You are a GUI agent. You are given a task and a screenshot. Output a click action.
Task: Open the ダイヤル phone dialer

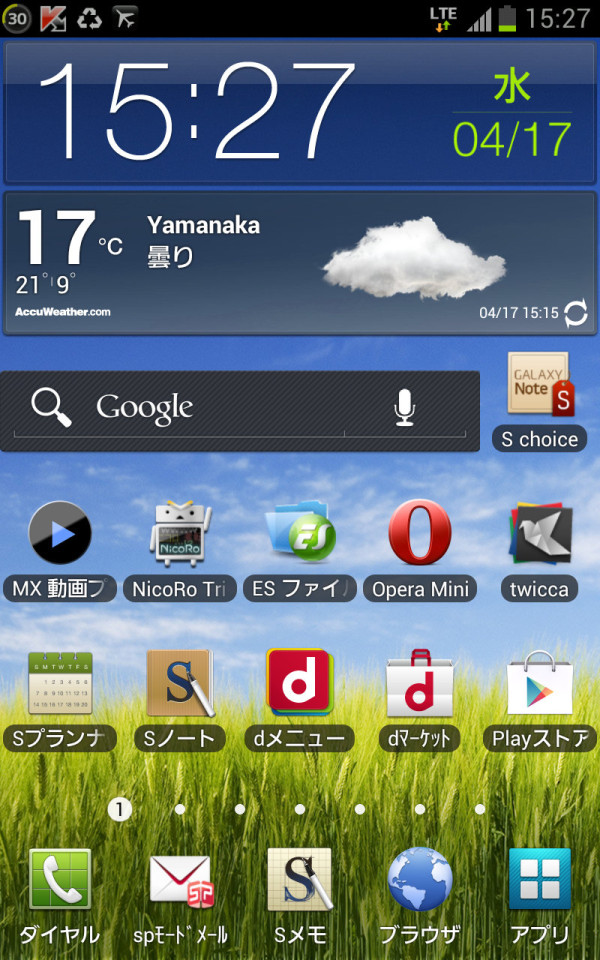pyautogui.click(x=60, y=897)
